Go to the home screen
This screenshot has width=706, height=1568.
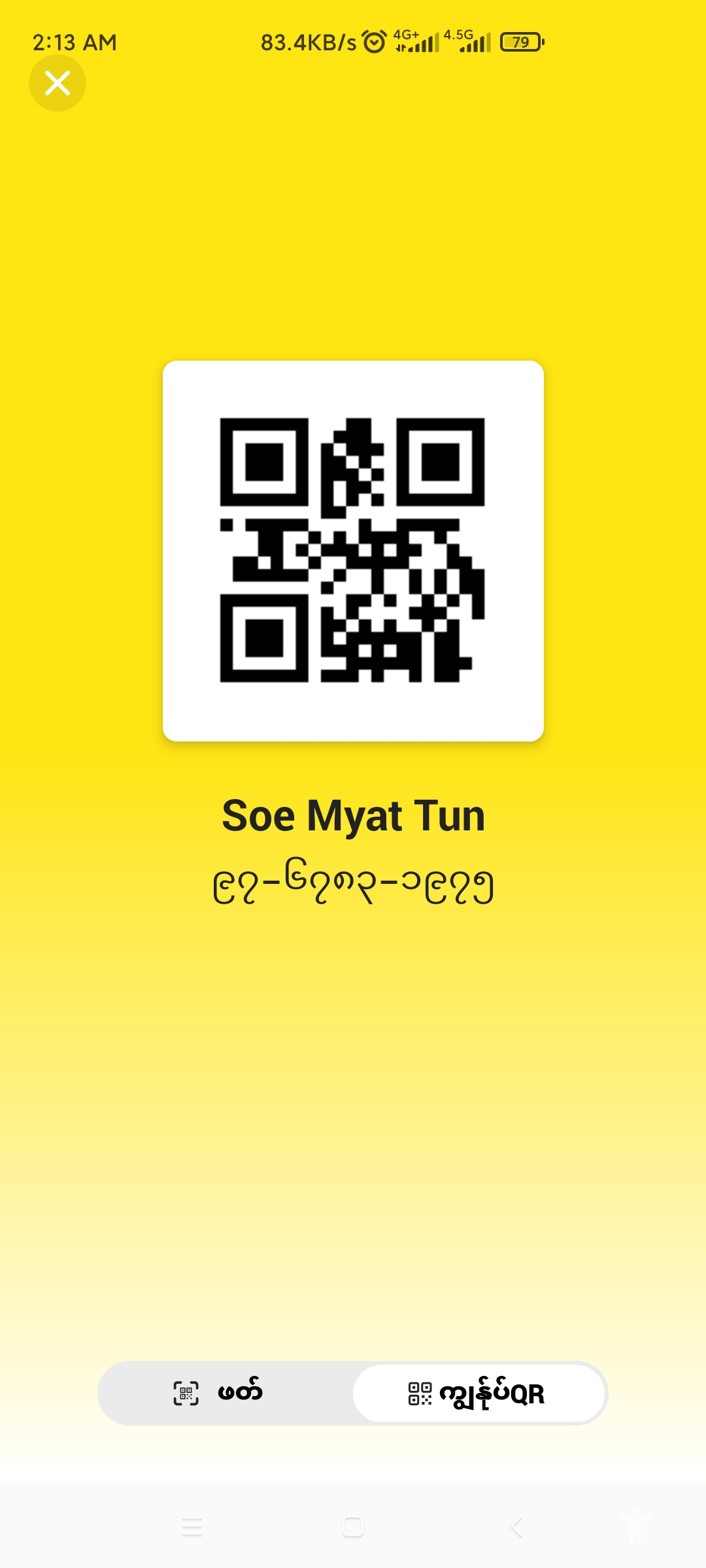click(x=353, y=1527)
